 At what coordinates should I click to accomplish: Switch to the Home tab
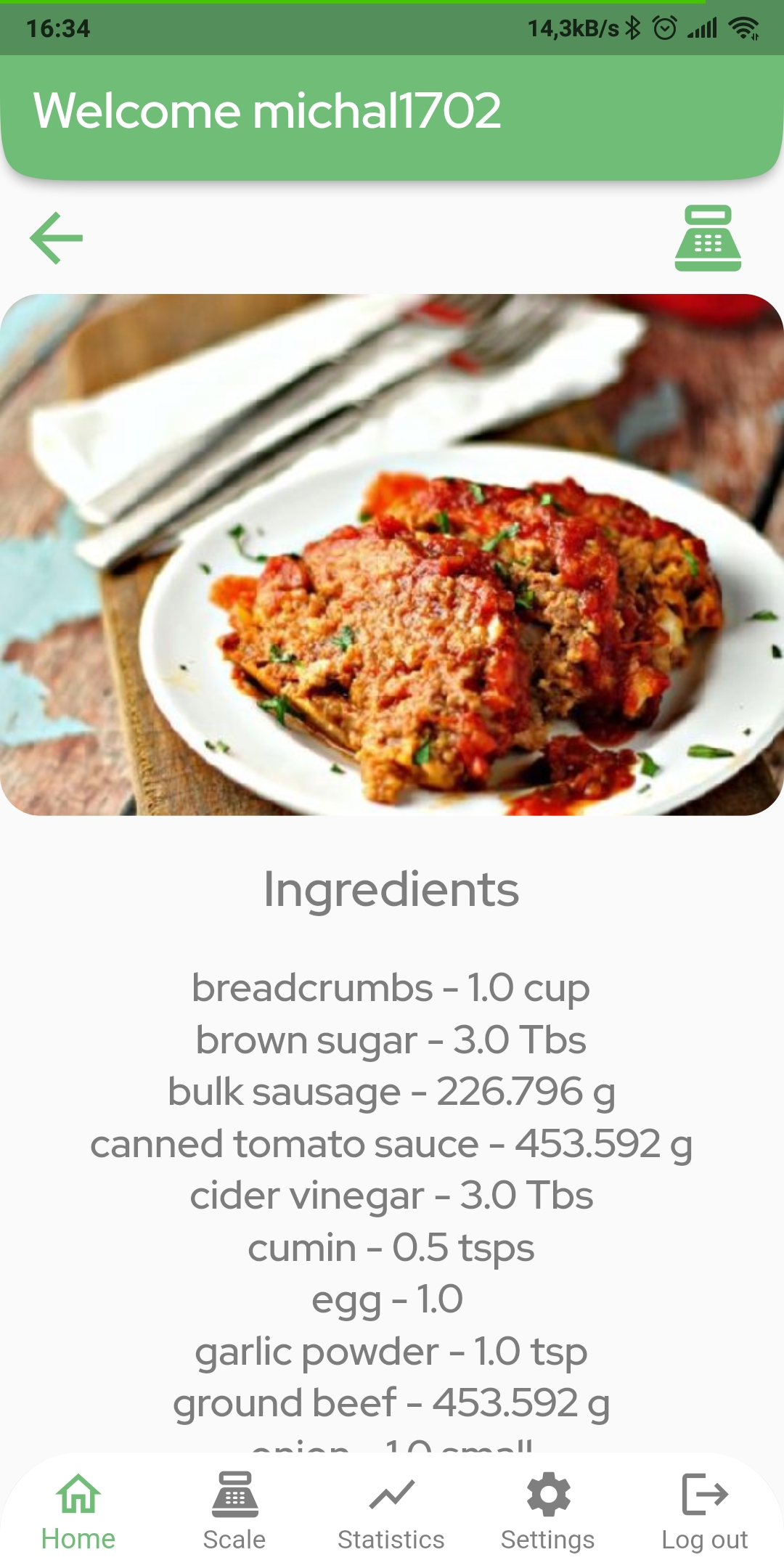coord(78,1511)
